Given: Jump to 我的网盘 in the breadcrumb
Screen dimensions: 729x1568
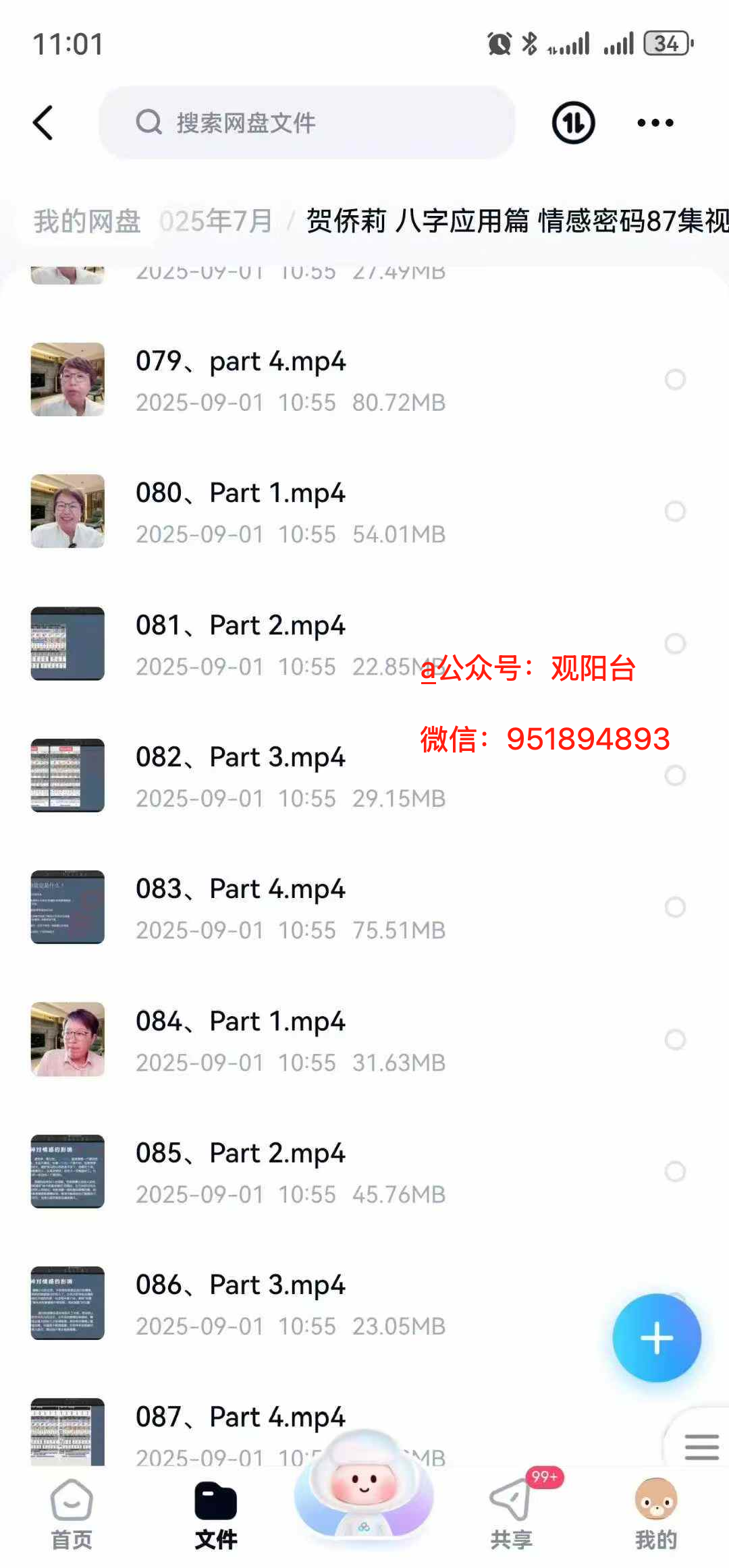Looking at the screenshot, I should 87,221.
